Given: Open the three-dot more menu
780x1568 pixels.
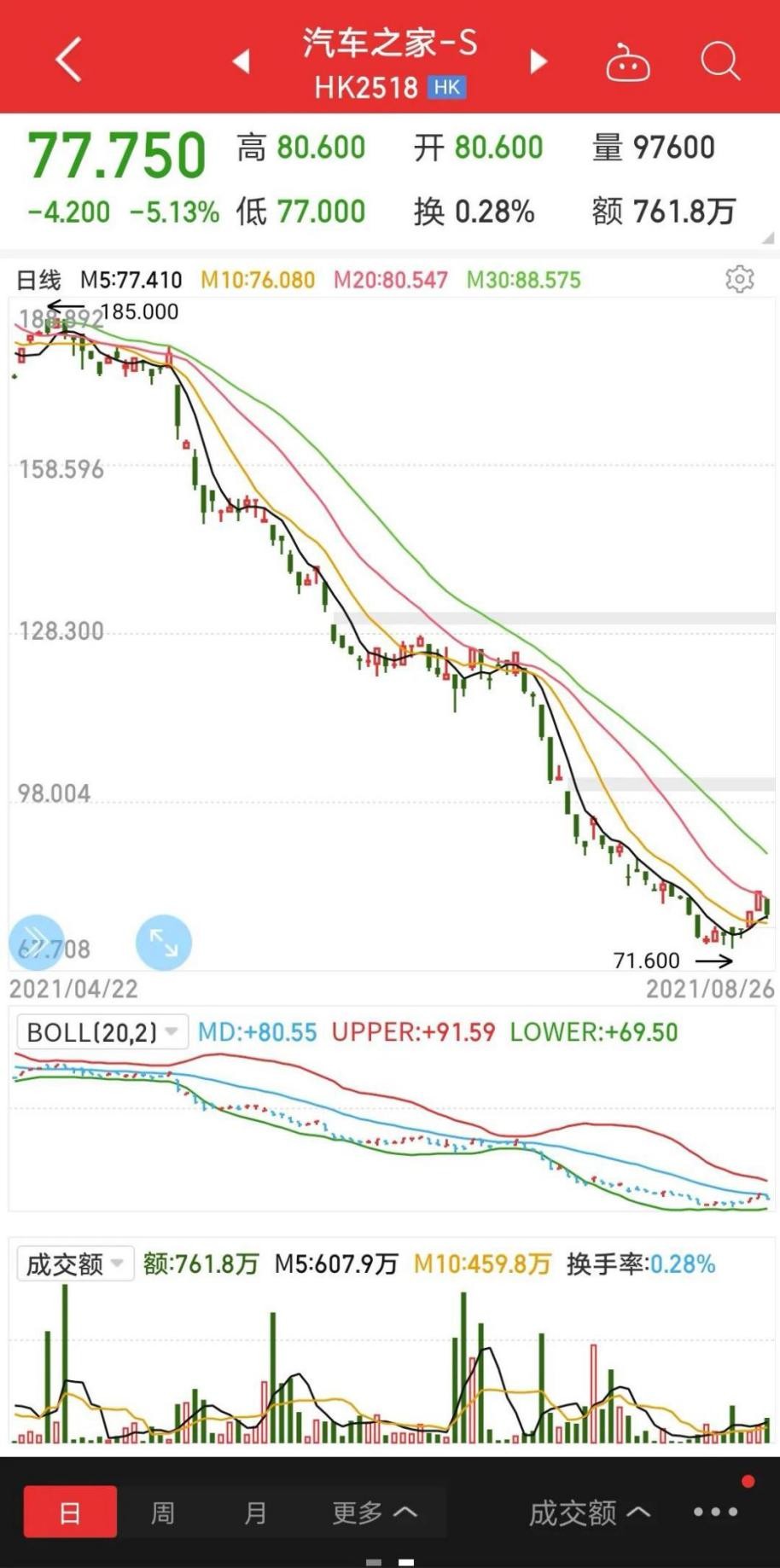Looking at the screenshot, I should (715, 1513).
